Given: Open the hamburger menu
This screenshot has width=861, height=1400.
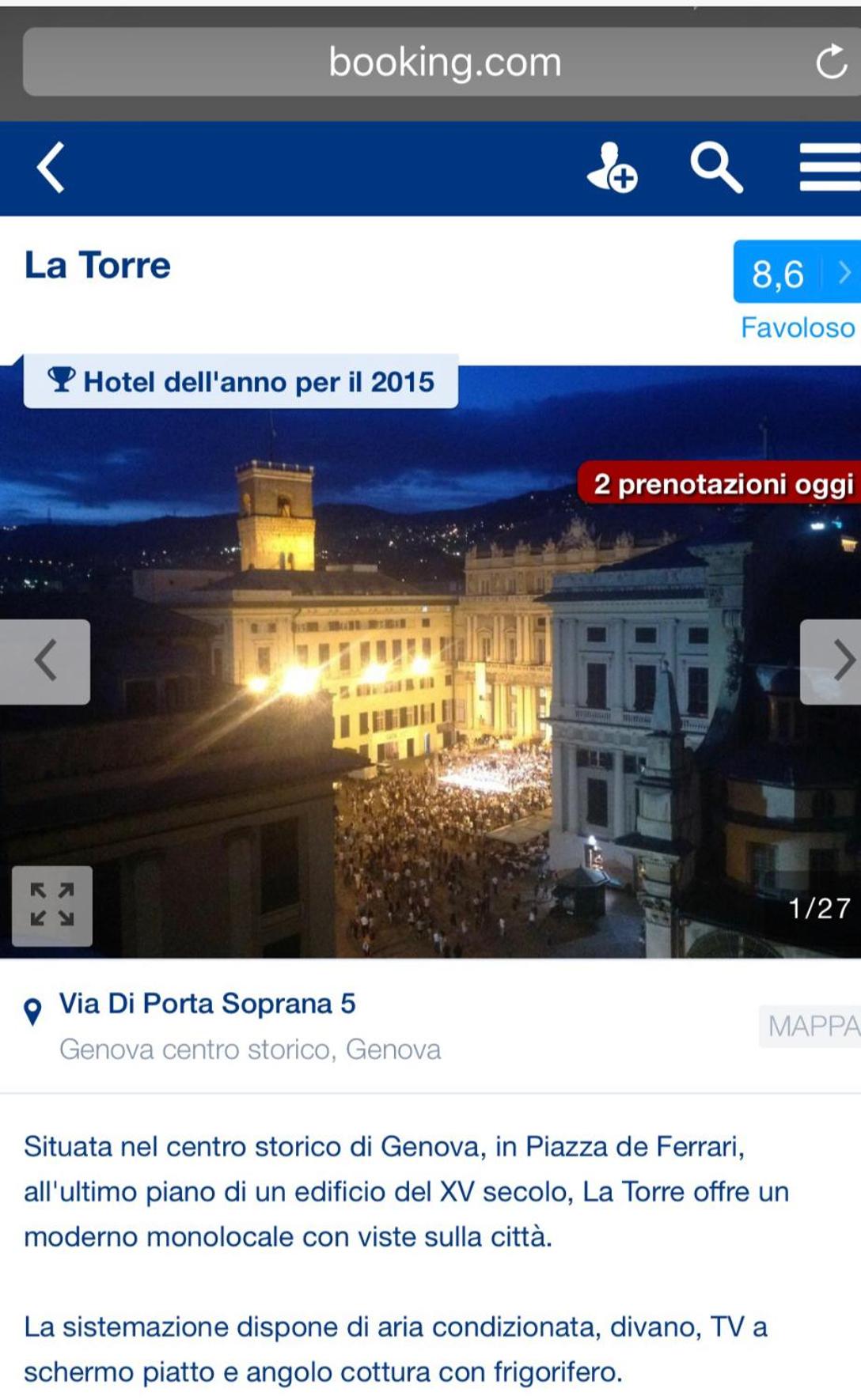Looking at the screenshot, I should [829, 168].
